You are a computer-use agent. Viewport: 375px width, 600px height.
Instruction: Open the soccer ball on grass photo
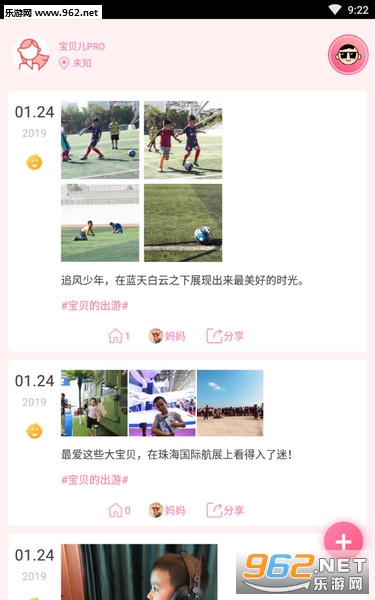(x=183, y=223)
